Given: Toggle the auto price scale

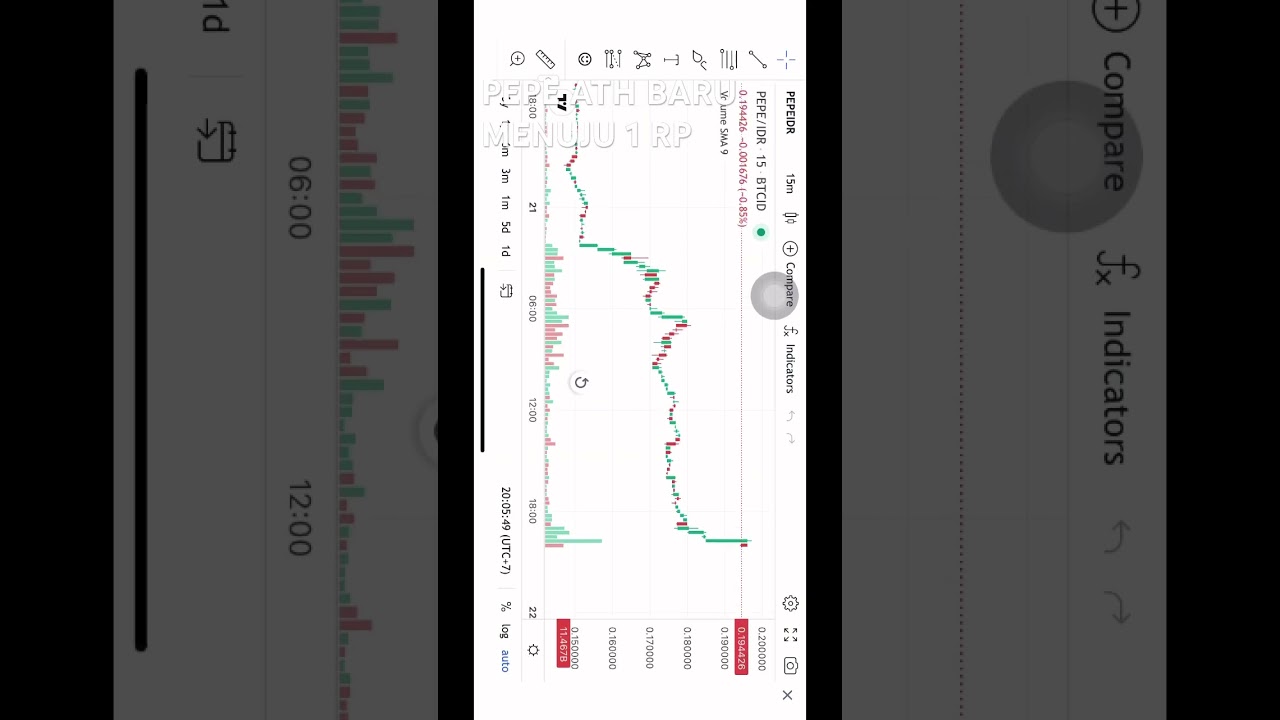Looking at the screenshot, I should [506, 660].
